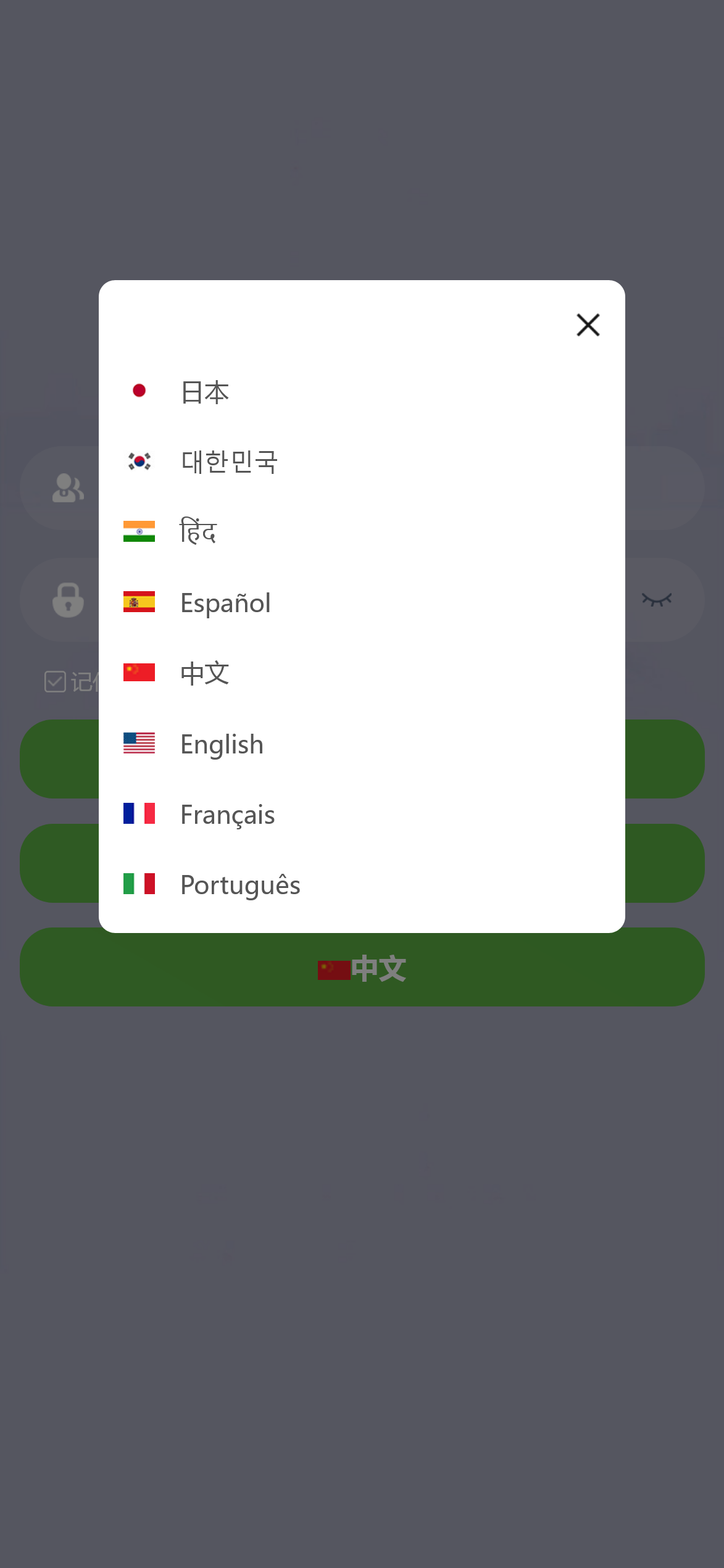Select Español language option

tap(225, 603)
